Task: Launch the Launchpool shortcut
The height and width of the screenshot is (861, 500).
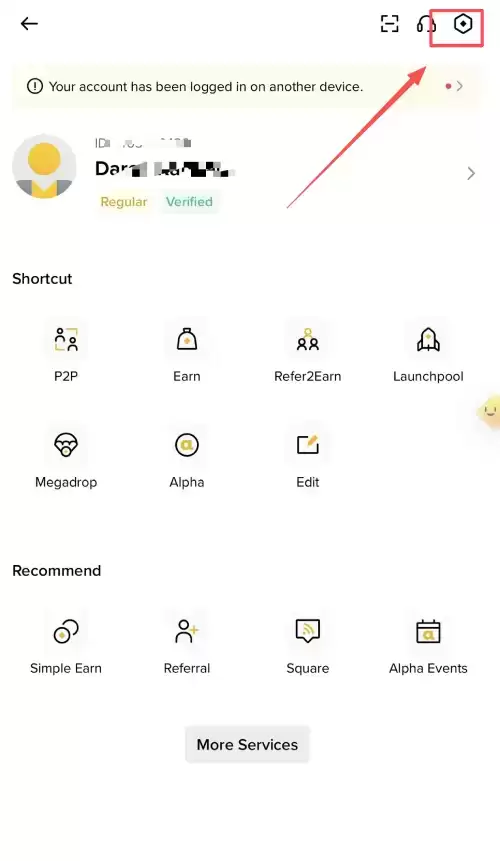Action: (428, 351)
